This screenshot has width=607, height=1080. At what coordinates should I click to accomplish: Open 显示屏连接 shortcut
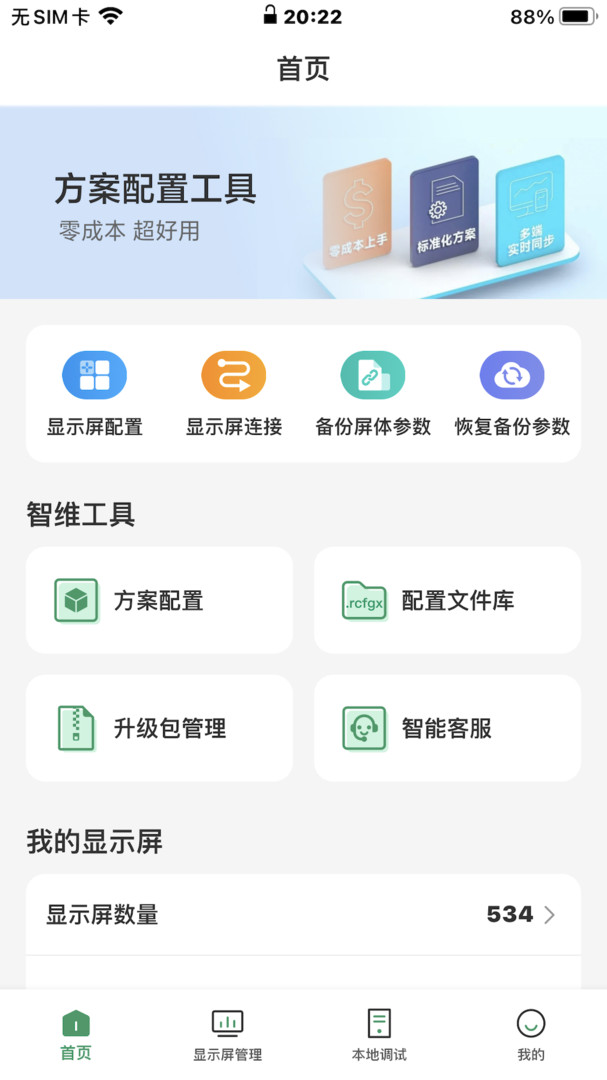234,394
